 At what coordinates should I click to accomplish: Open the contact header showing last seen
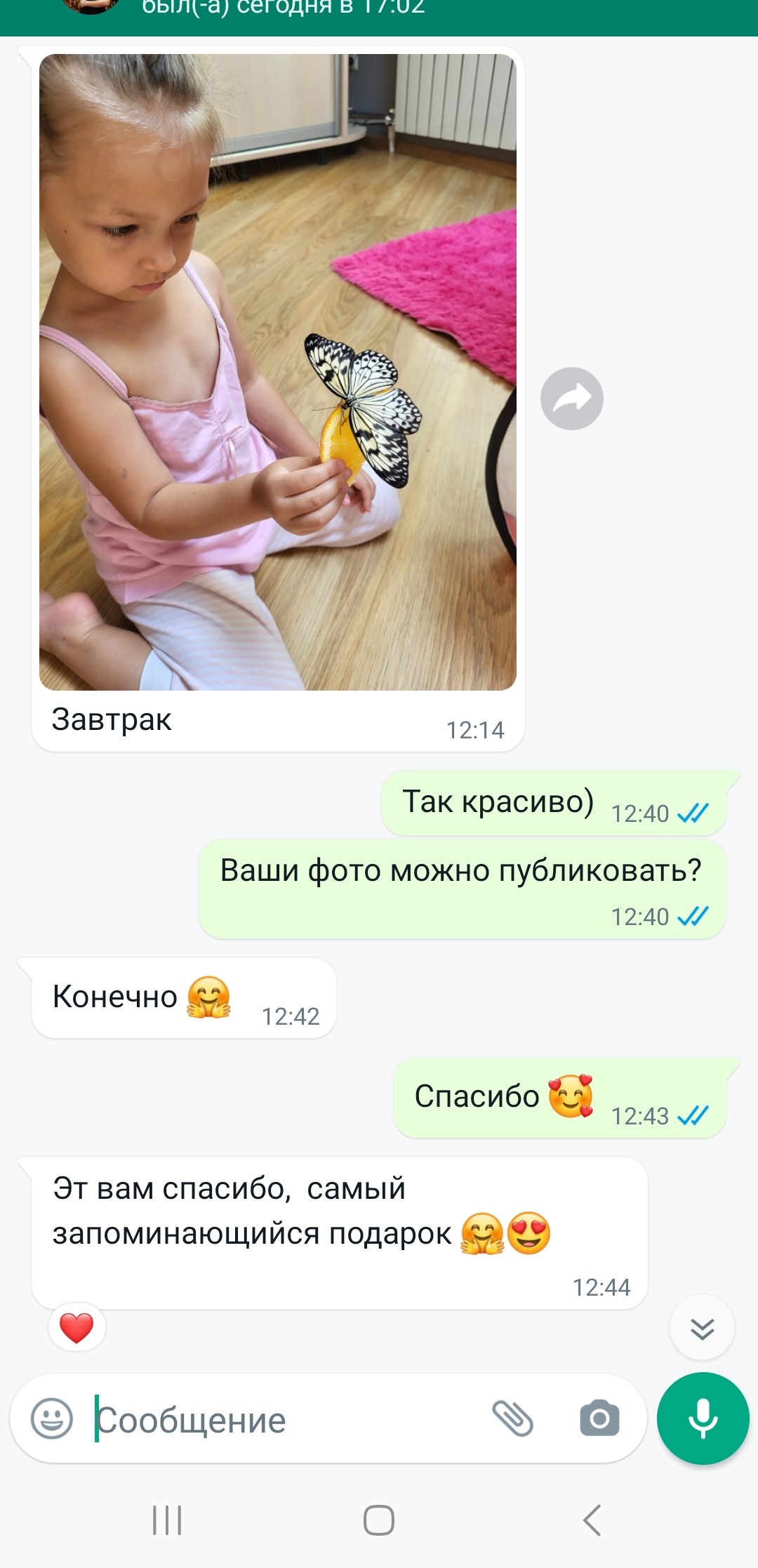(x=284, y=10)
